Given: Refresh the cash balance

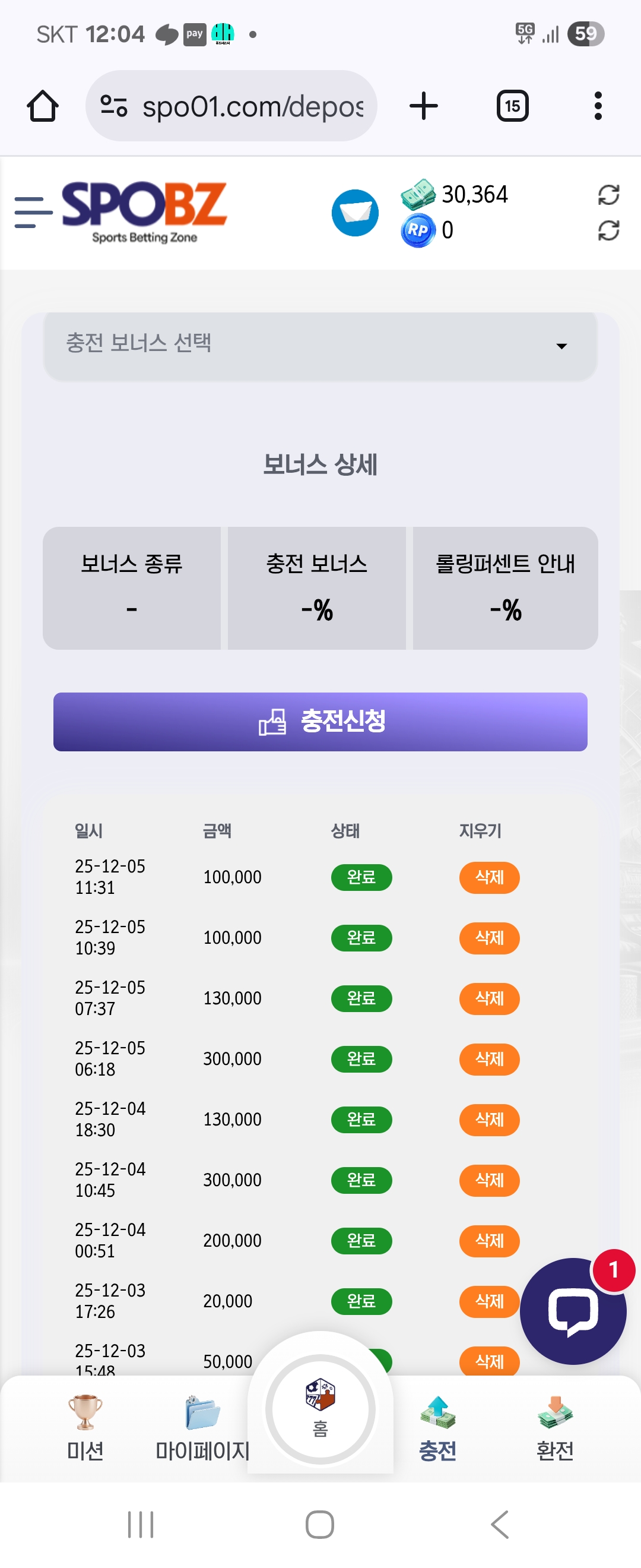Looking at the screenshot, I should 608,195.
